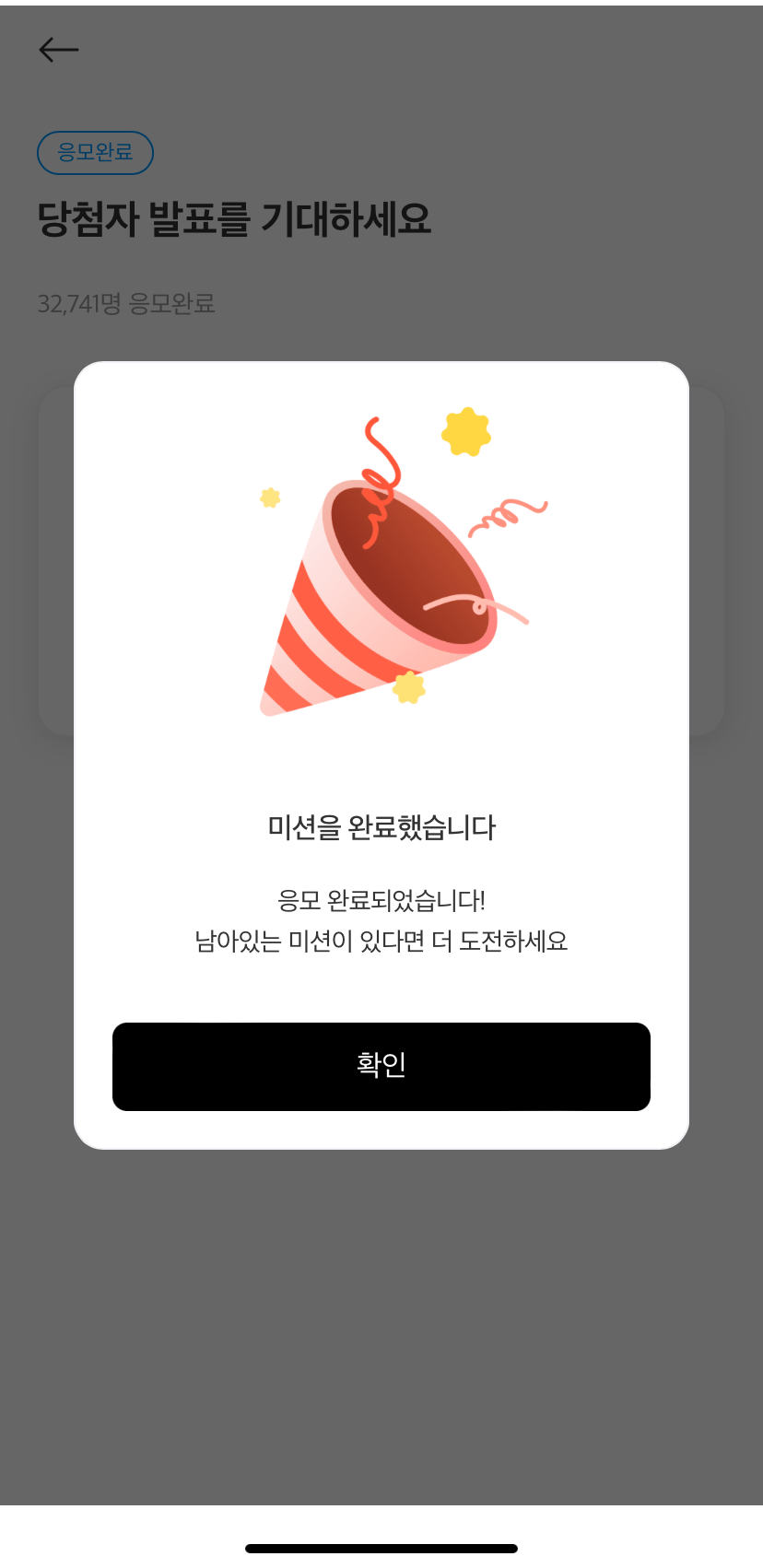Tap the back arrow at the top
The image size is (763, 1568).
pyautogui.click(x=58, y=50)
